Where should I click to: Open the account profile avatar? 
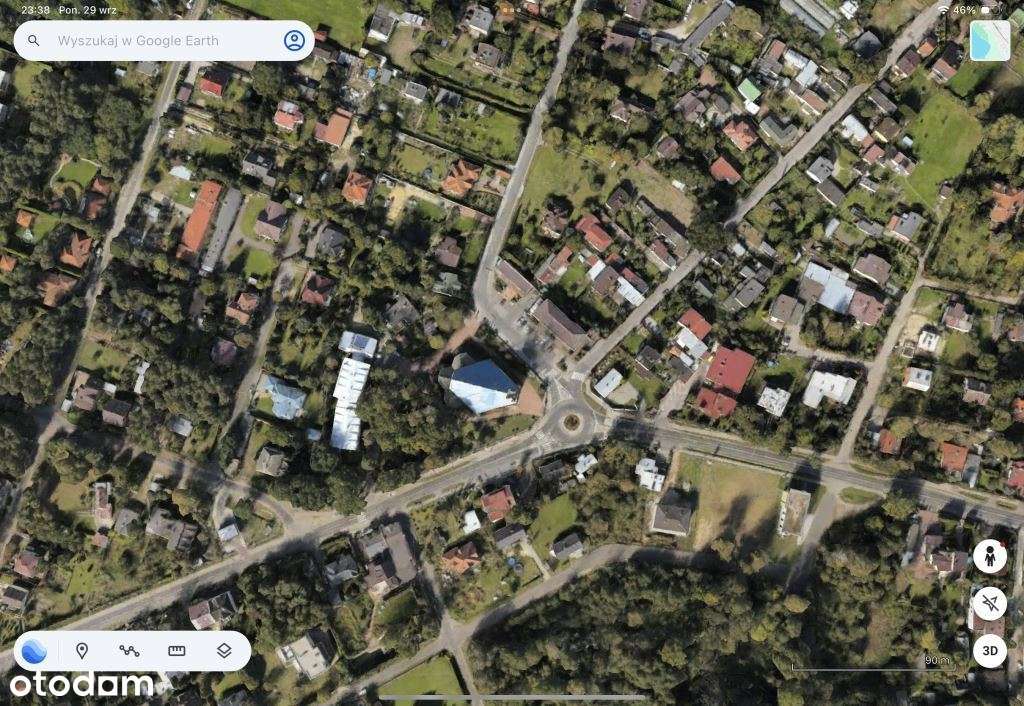click(294, 41)
